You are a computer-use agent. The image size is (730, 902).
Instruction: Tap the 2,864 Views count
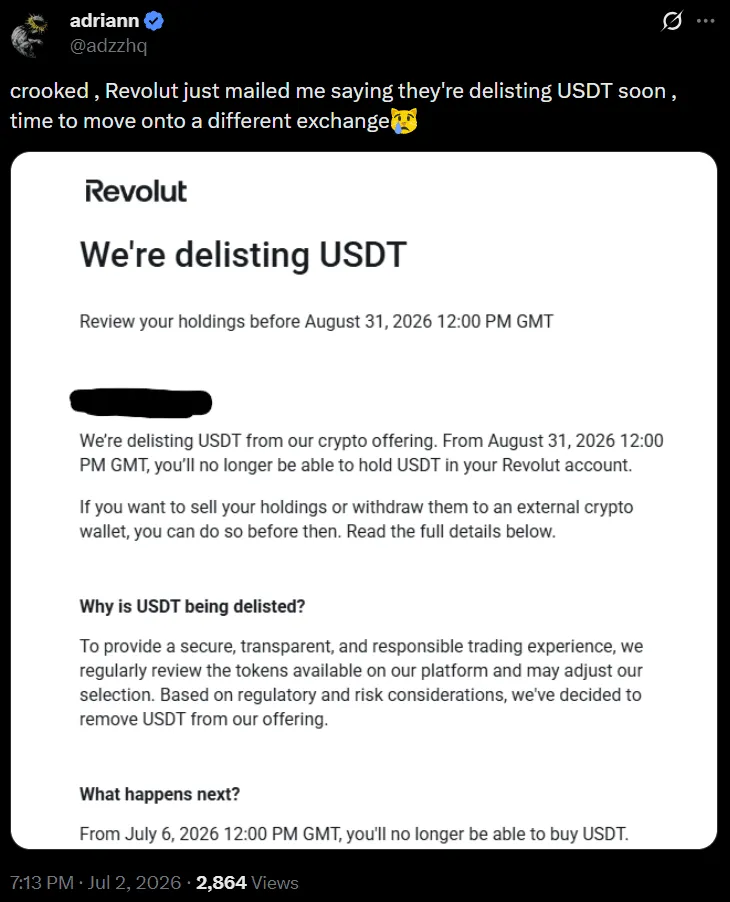coord(247,882)
